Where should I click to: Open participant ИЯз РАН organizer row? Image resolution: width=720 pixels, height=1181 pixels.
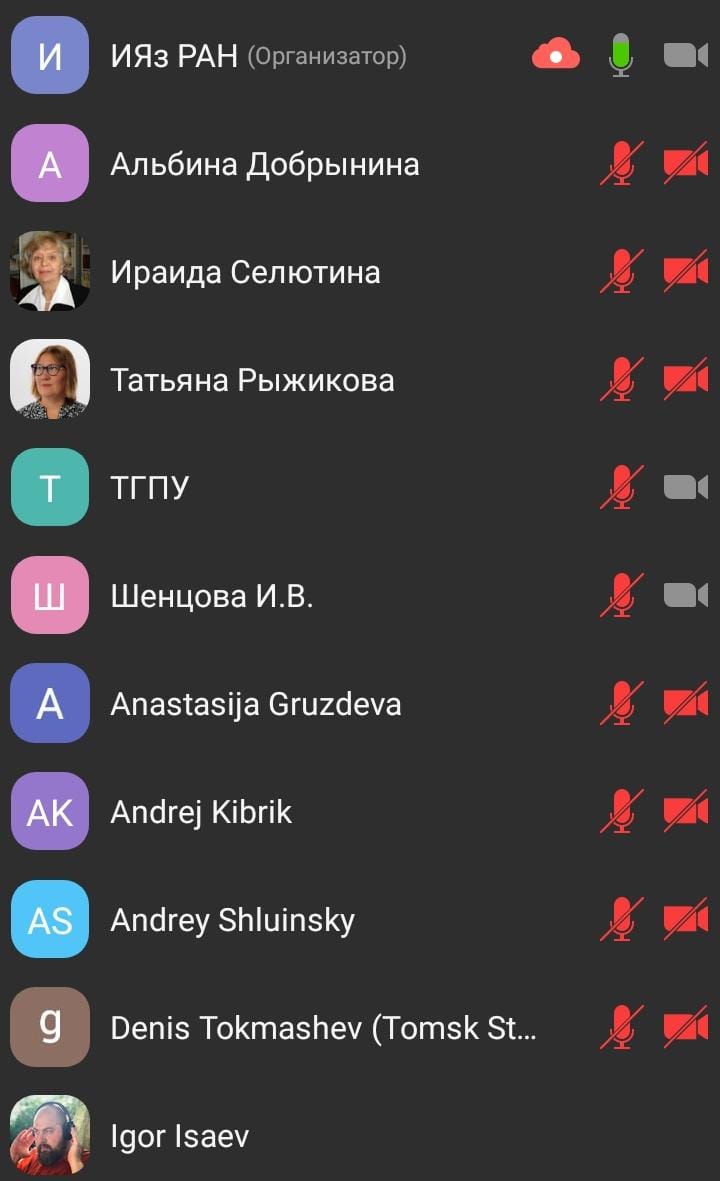[360, 56]
